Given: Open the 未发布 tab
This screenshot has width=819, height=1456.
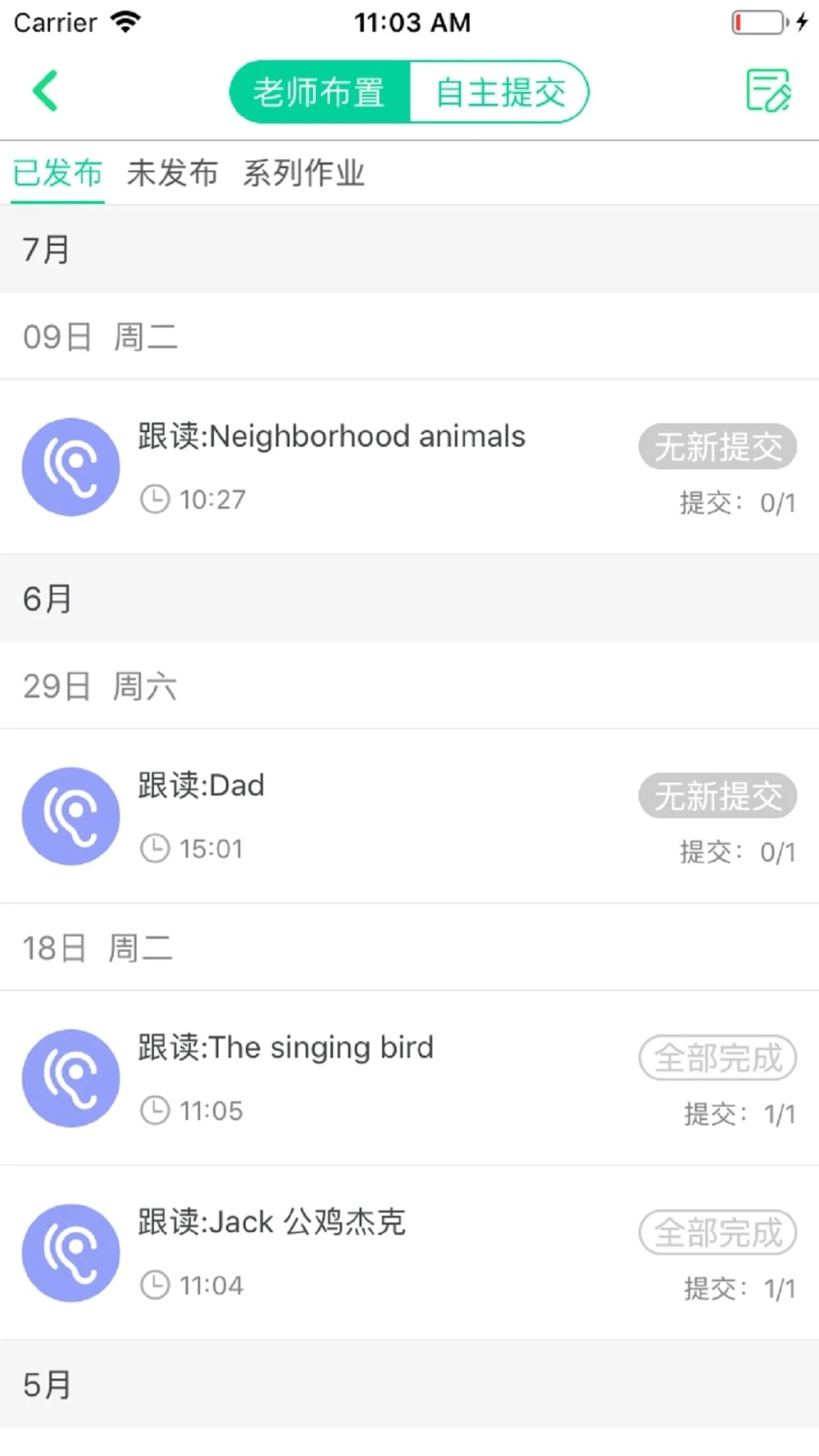Looking at the screenshot, I should 173,173.
